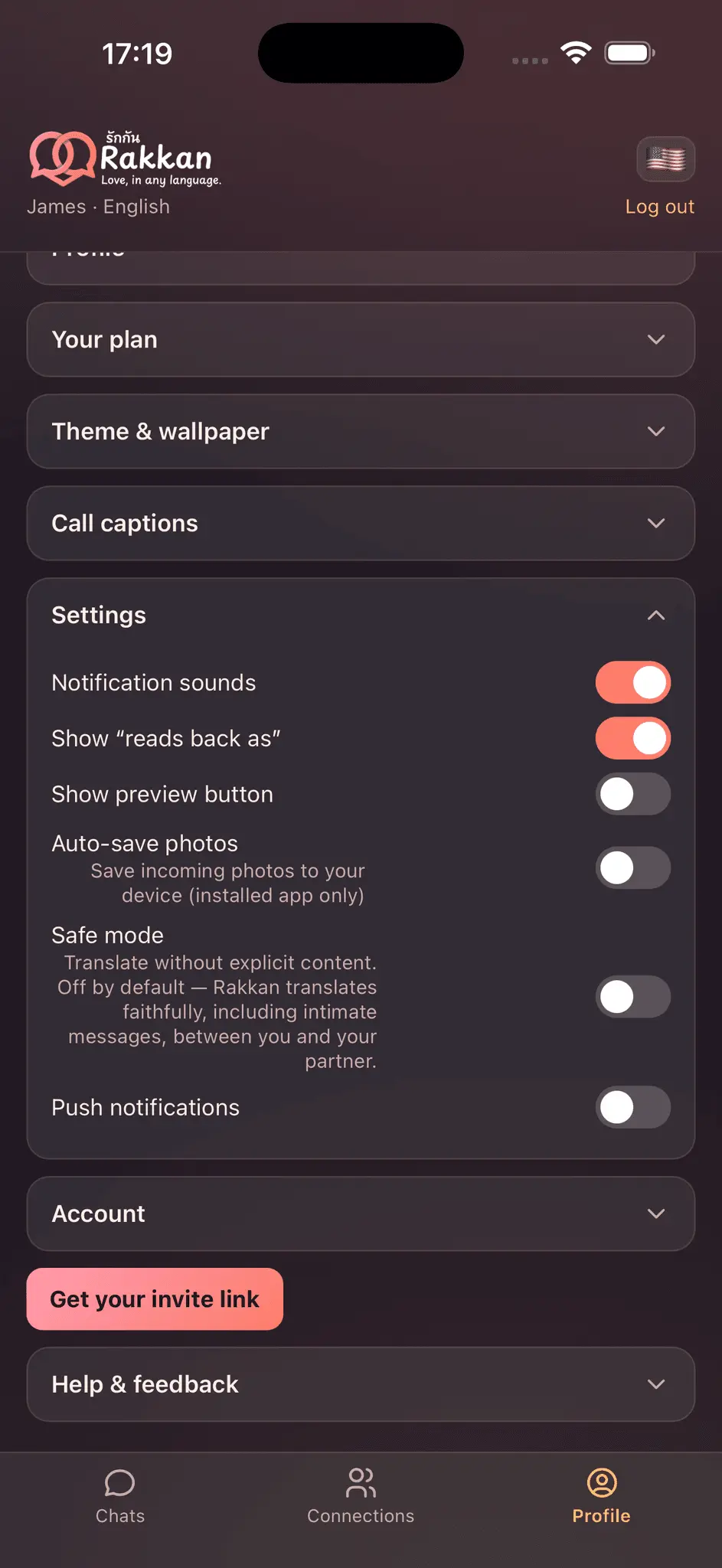Viewport: 722px width, 1568px height.
Task: Enable Show preview button switch
Action: tap(633, 795)
